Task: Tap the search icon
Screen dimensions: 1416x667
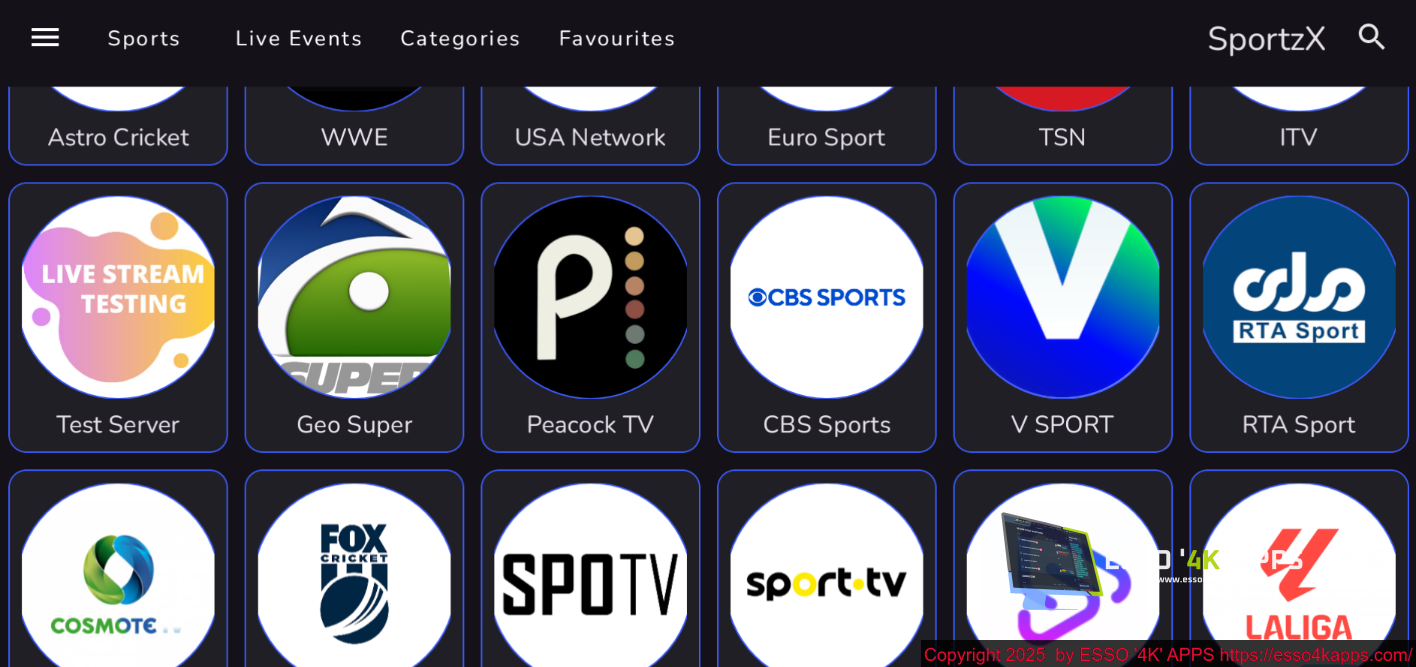Action: tap(1371, 37)
